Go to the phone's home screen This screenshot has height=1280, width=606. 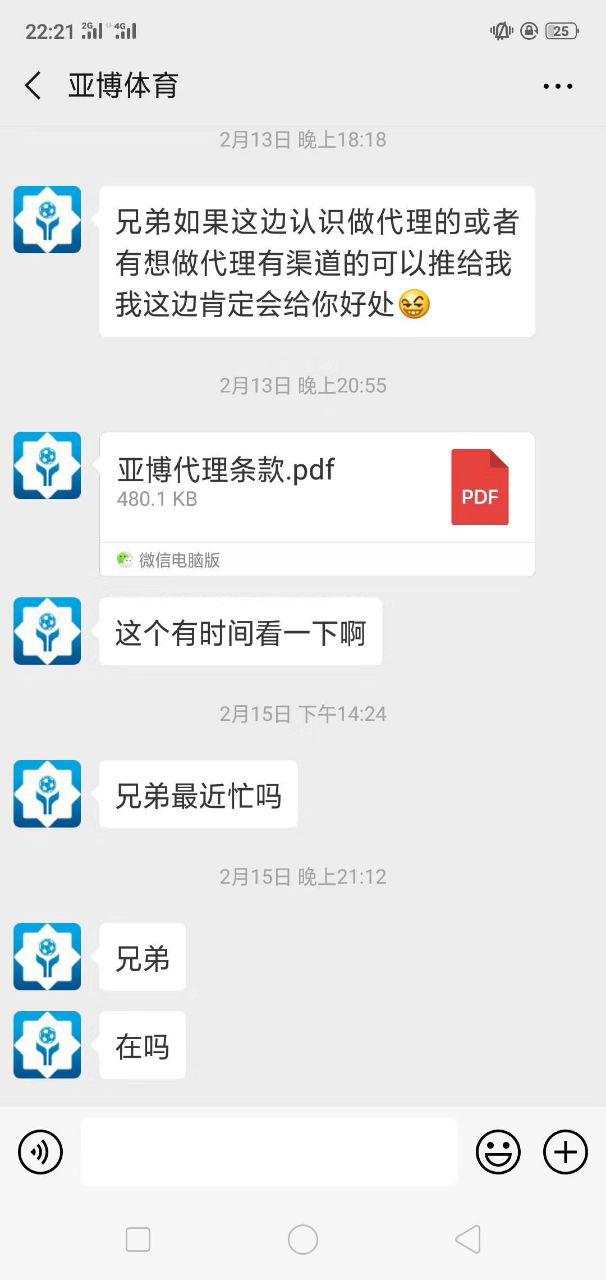(x=303, y=1240)
